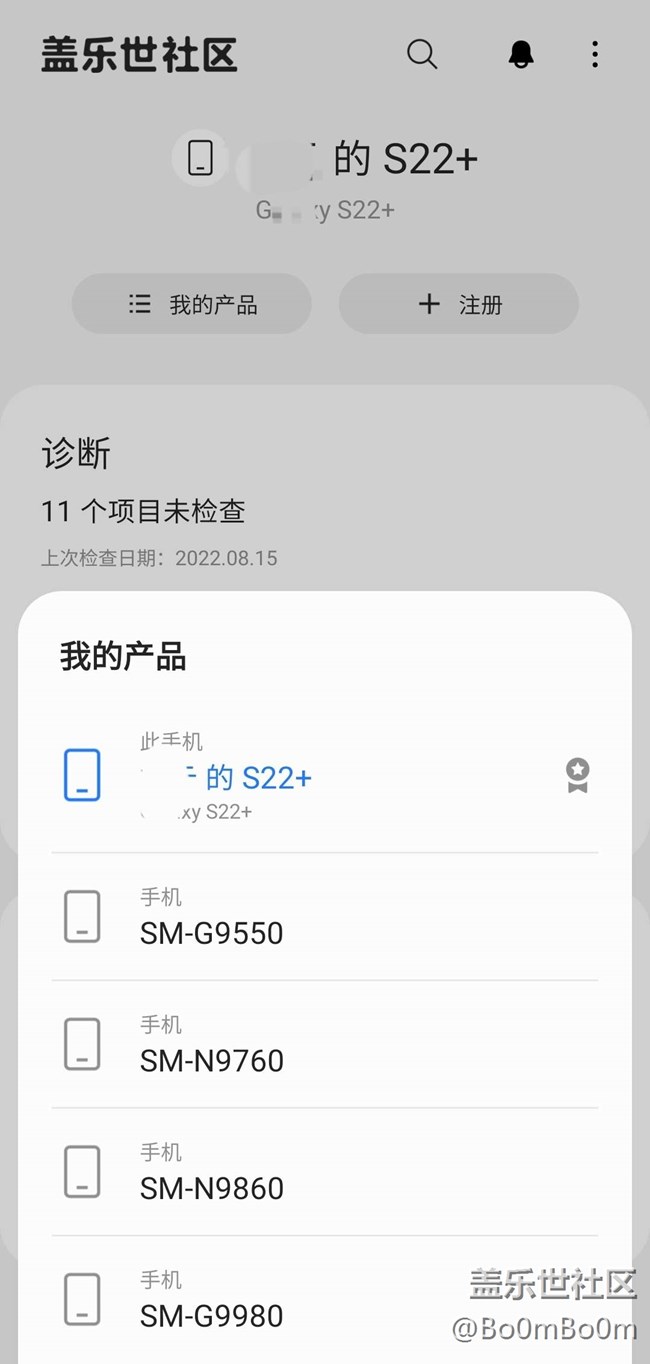Open search in the app bar
650x1364 pixels.
tap(422, 54)
